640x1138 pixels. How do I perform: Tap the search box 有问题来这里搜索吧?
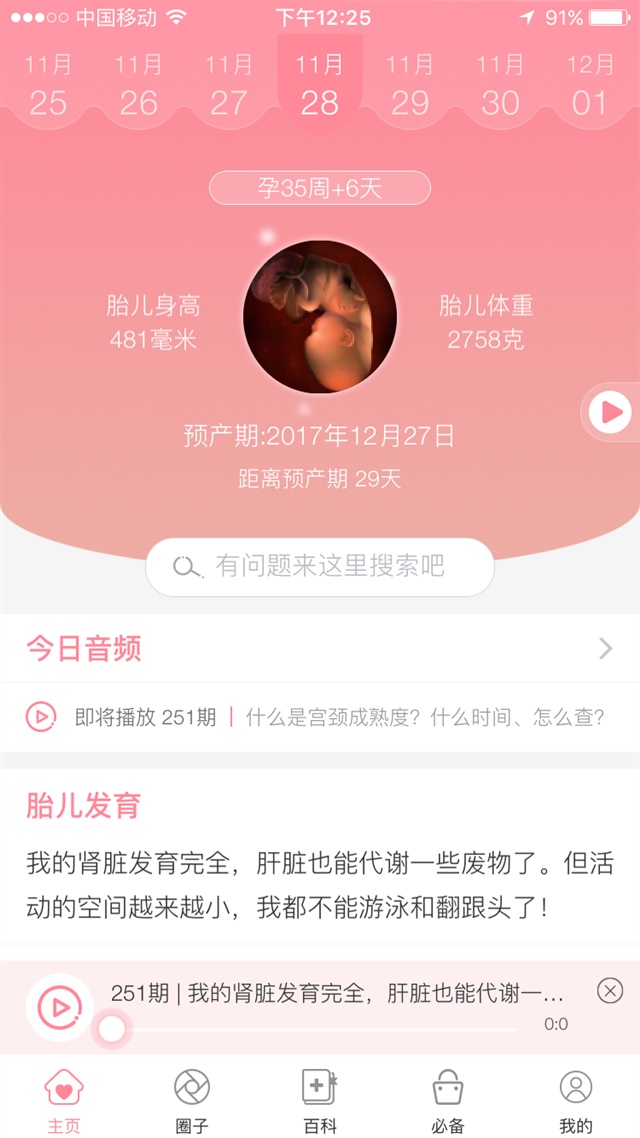(320, 567)
